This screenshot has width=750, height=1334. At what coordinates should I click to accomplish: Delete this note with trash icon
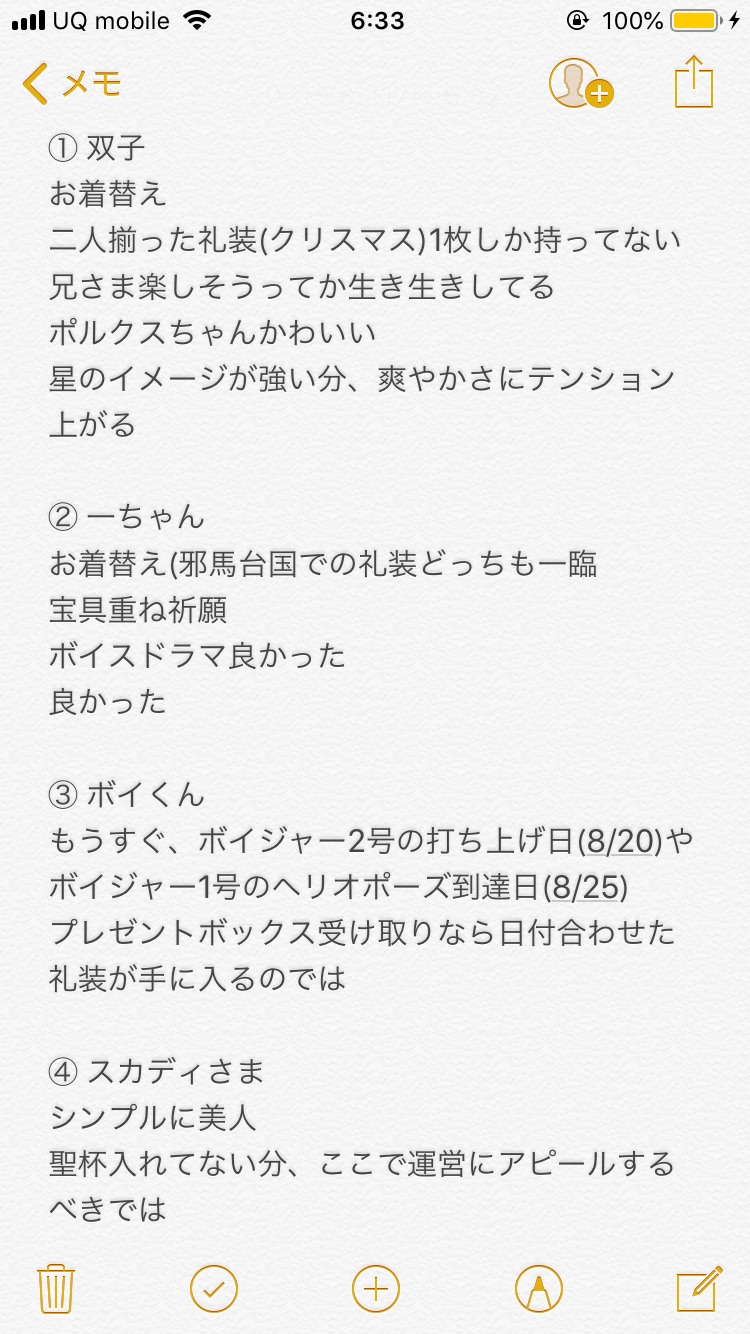[54, 1288]
